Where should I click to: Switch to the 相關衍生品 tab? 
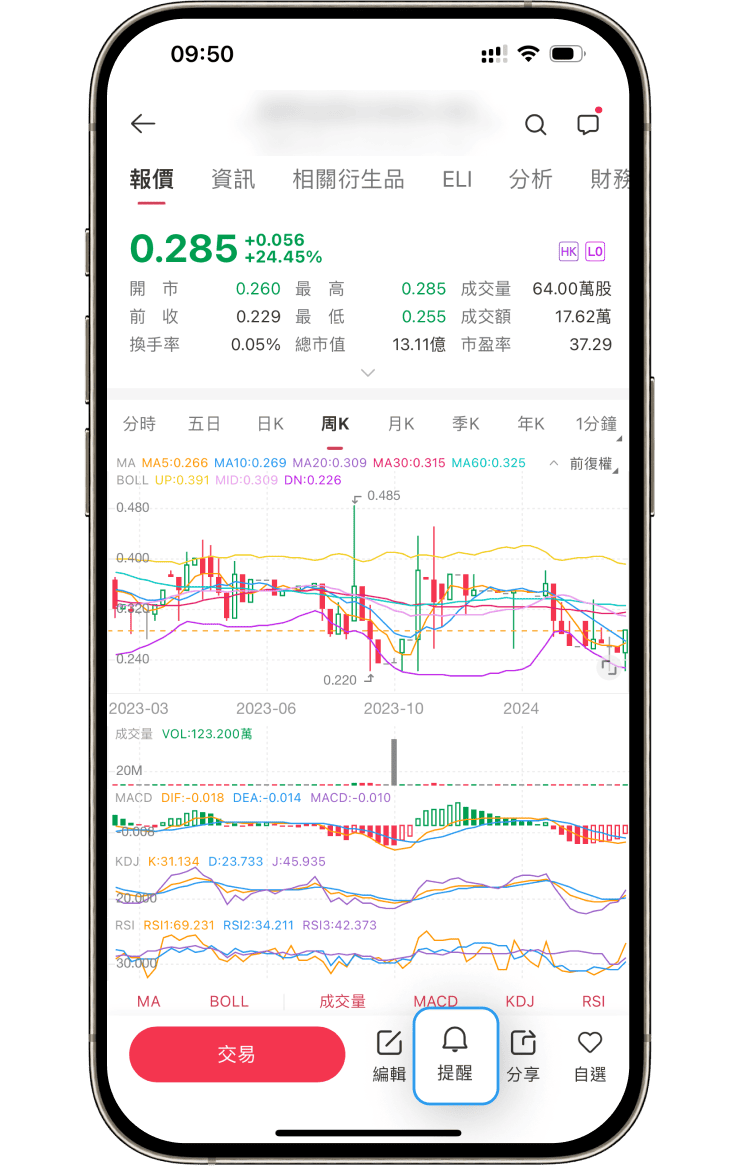(348, 179)
